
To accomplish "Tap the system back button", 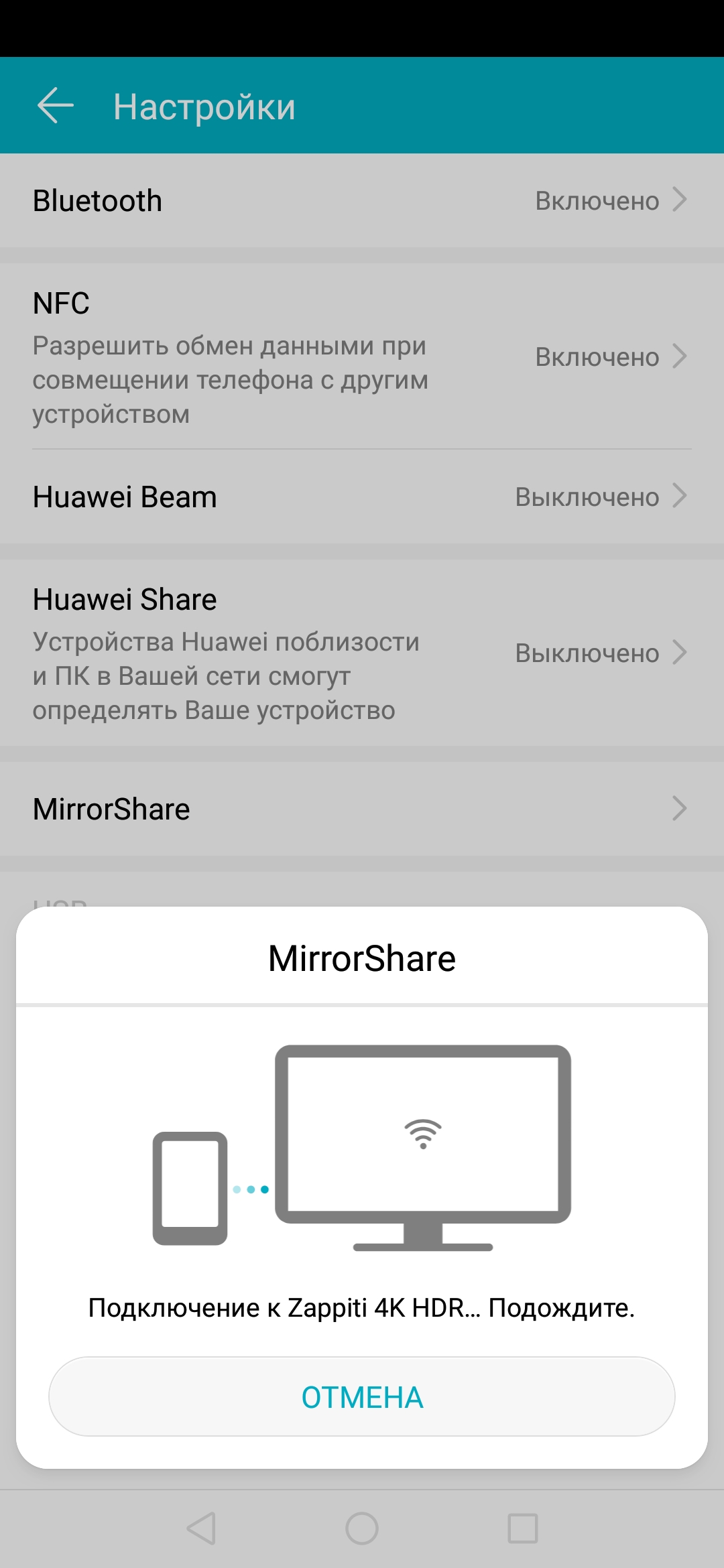I will pos(201,1528).
